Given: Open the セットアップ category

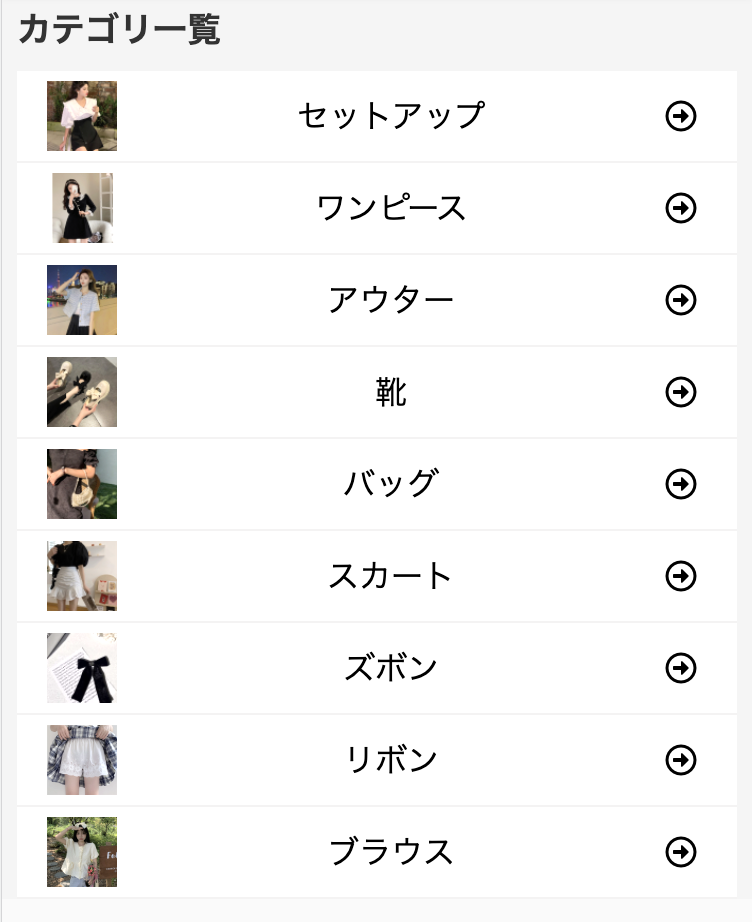Looking at the screenshot, I should [x=390, y=116].
